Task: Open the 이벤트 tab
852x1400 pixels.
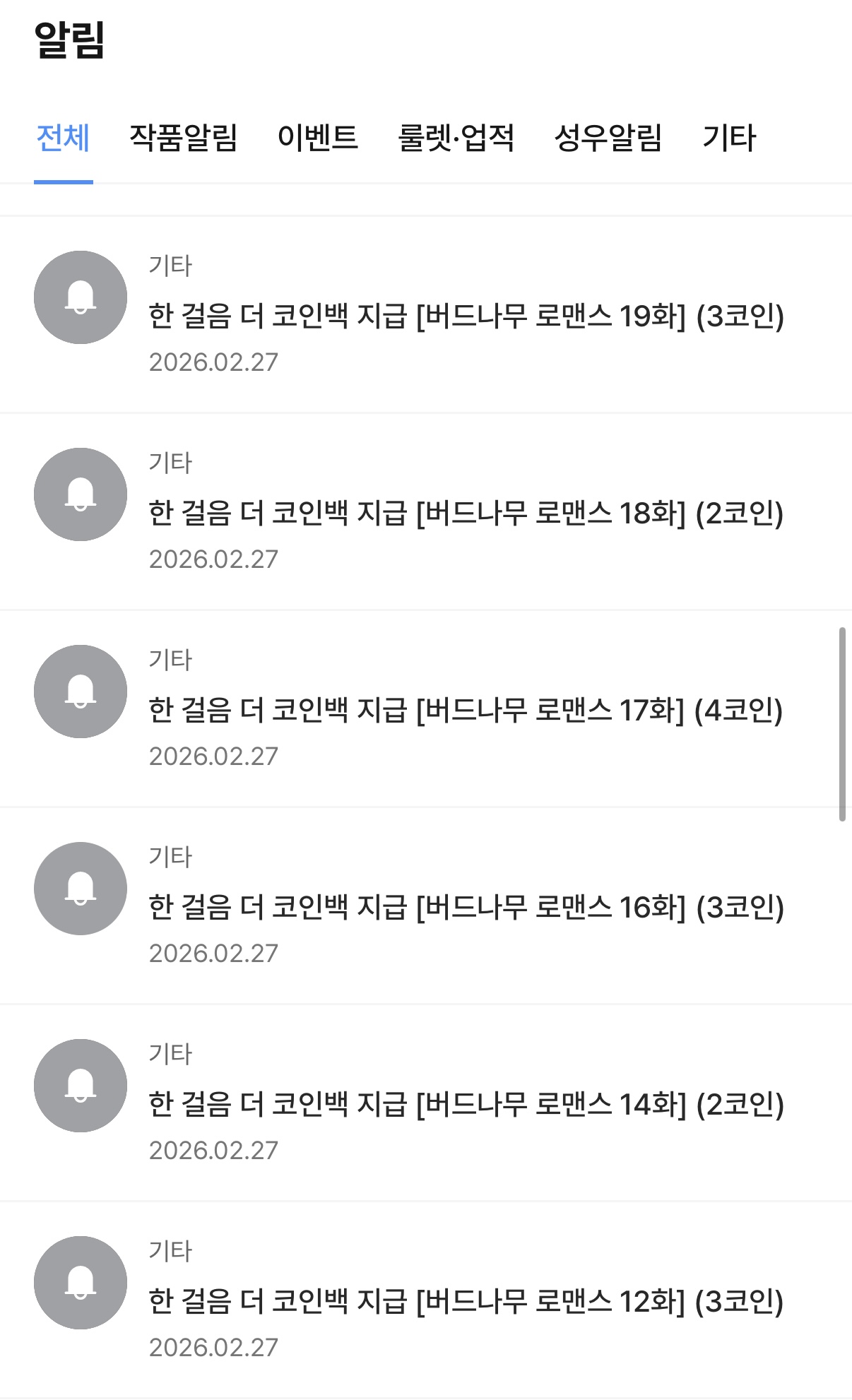Action: (318, 138)
